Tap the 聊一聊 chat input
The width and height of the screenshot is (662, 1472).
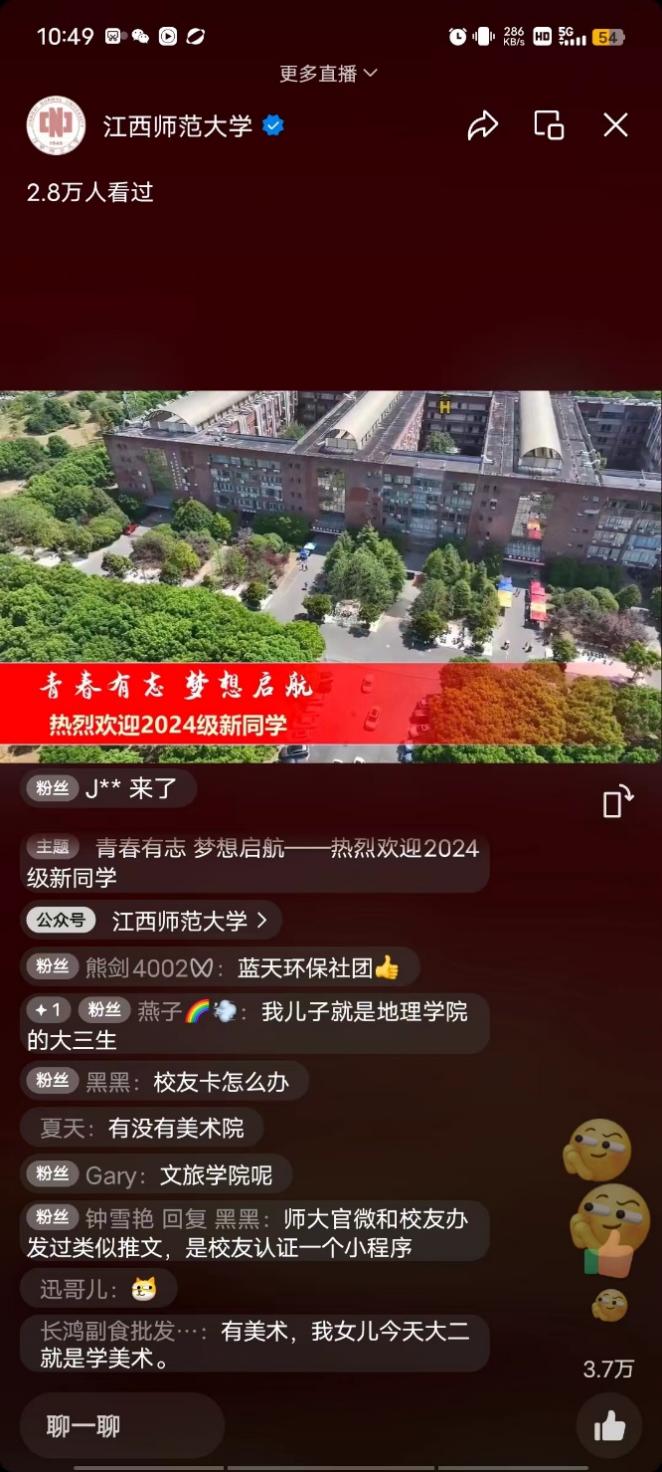pyautogui.click(x=122, y=1426)
